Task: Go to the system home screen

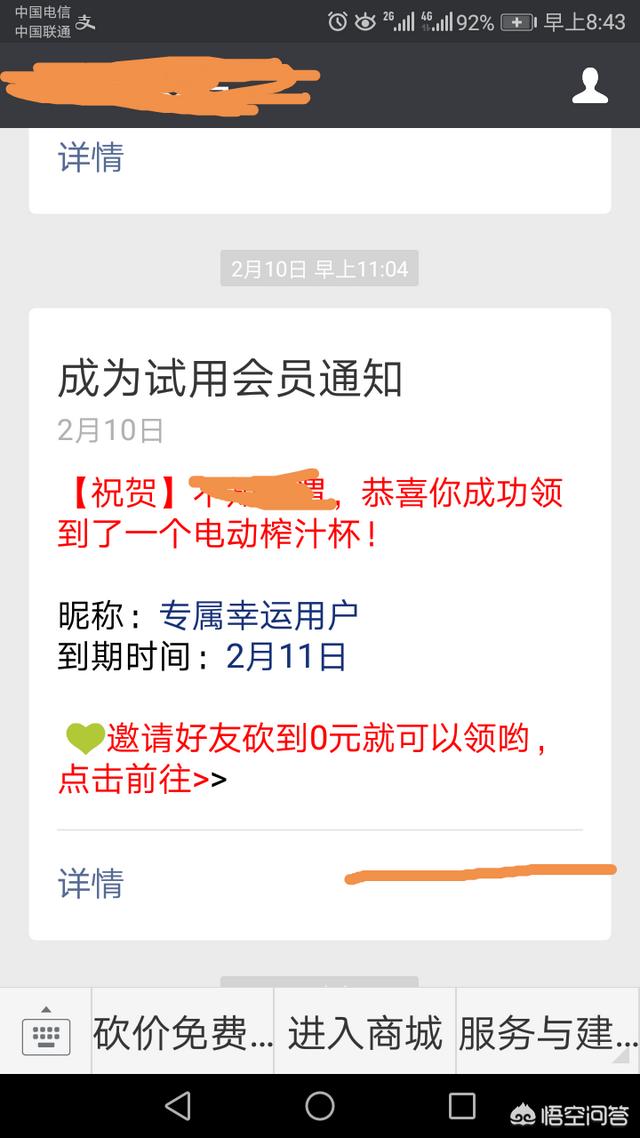Action: (x=320, y=1106)
